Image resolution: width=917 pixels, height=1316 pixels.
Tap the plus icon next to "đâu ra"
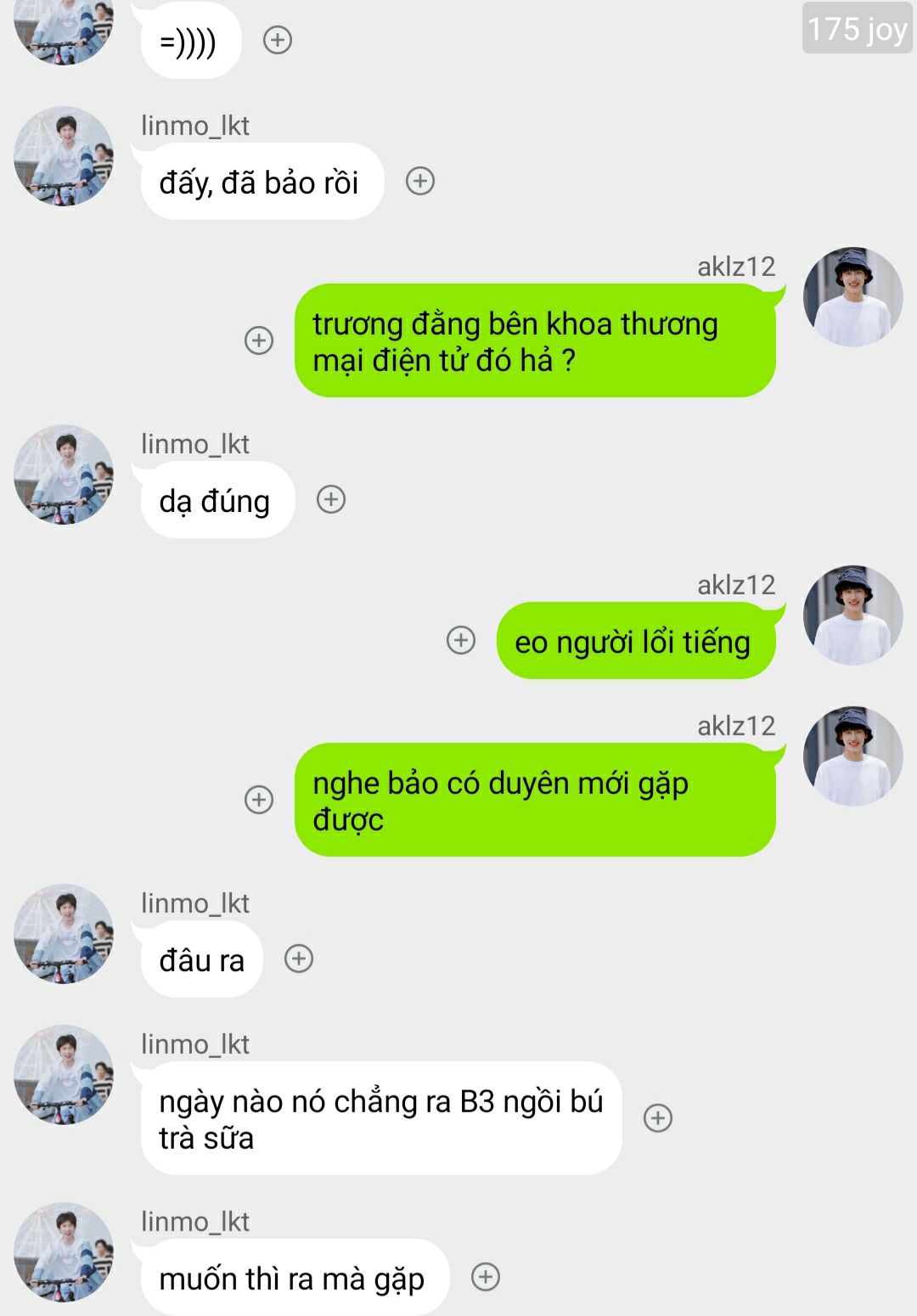(299, 959)
